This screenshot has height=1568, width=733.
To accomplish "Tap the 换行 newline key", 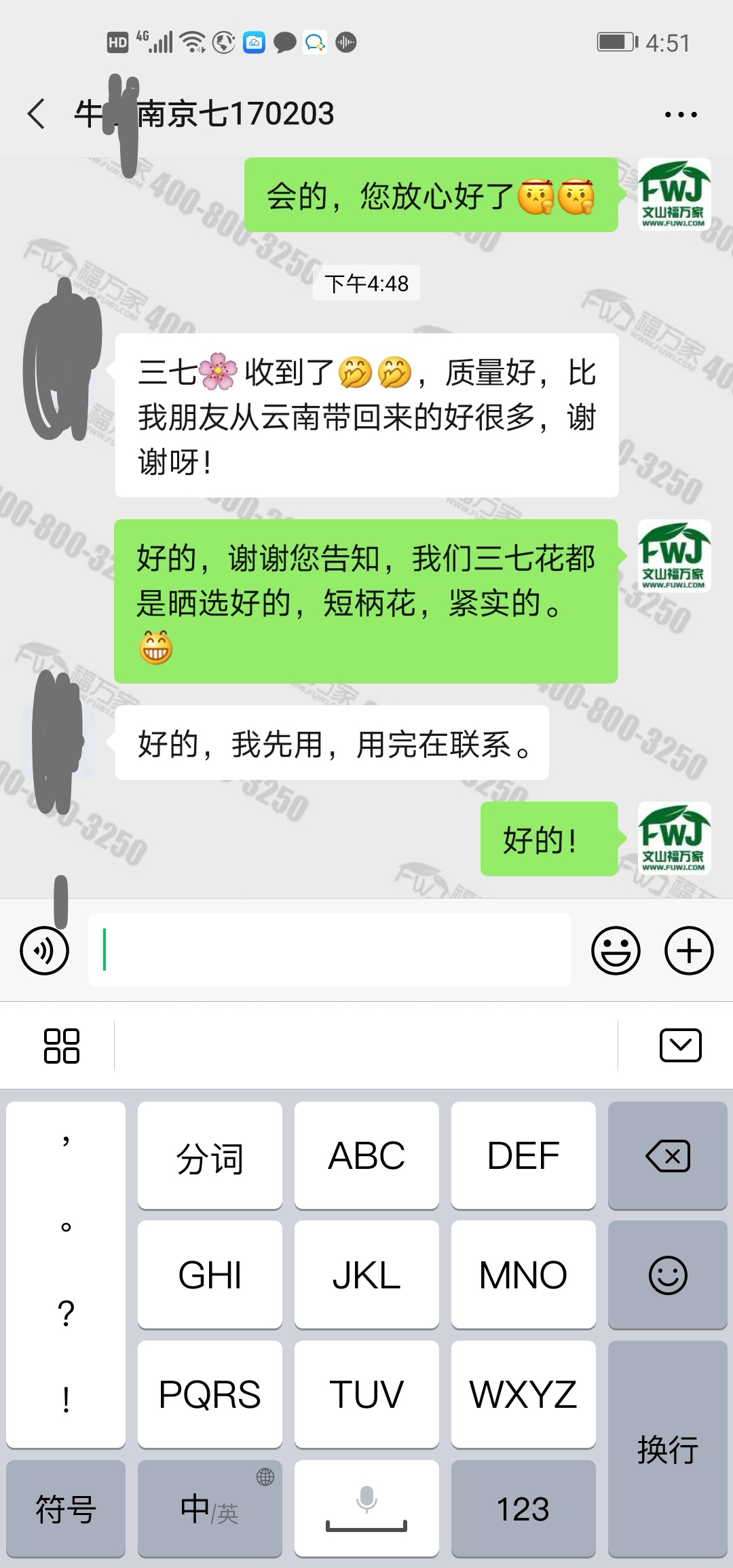I will coord(668,1449).
